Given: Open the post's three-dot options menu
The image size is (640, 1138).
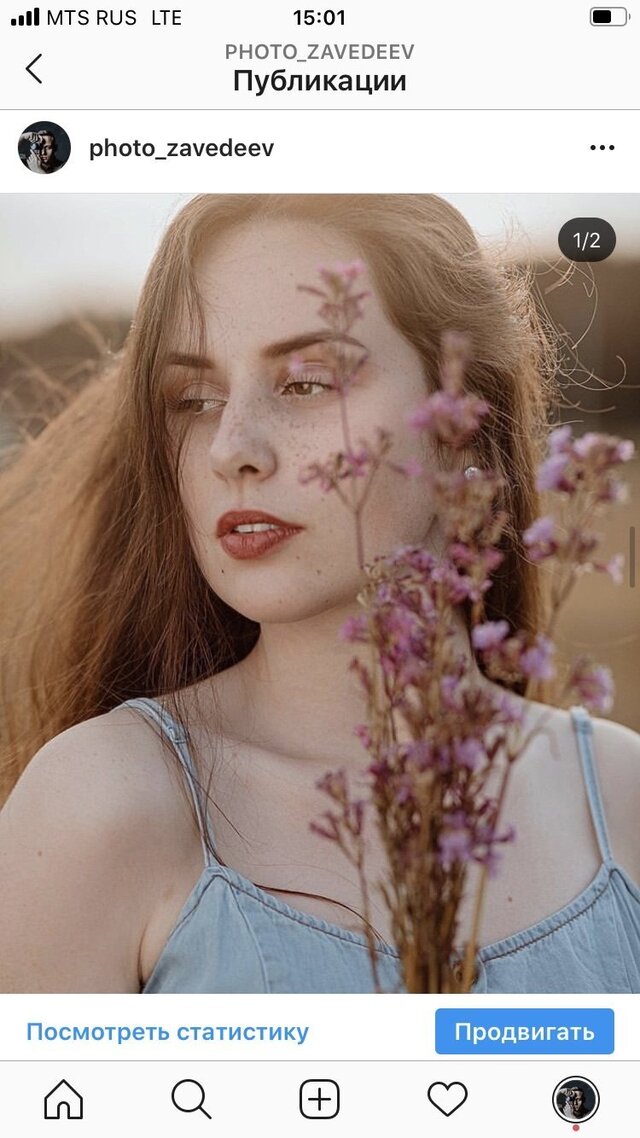Looking at the screenshot, I should [x=602, y=148].
